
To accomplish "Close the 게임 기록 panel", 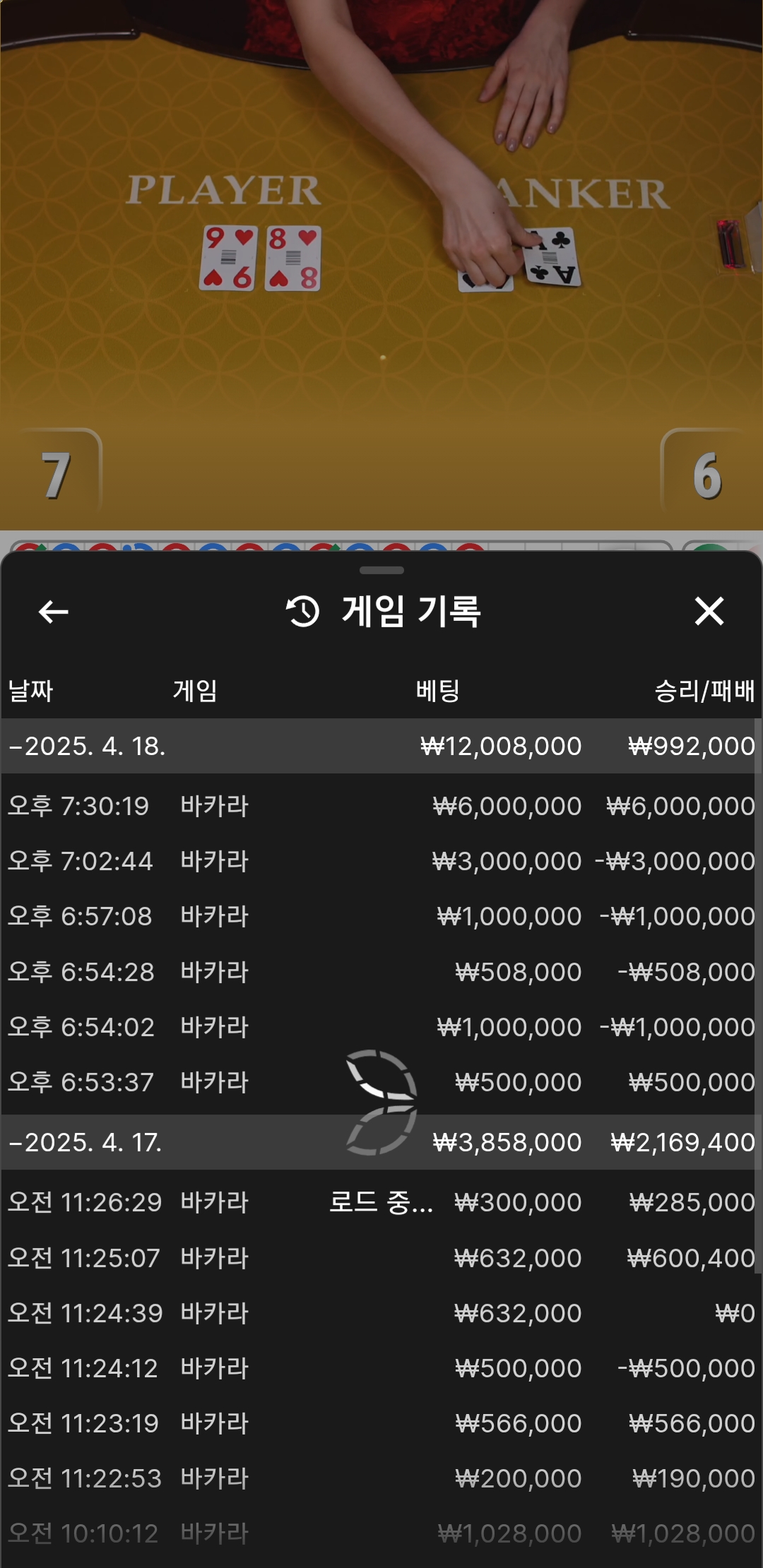I will coord(709,612).
